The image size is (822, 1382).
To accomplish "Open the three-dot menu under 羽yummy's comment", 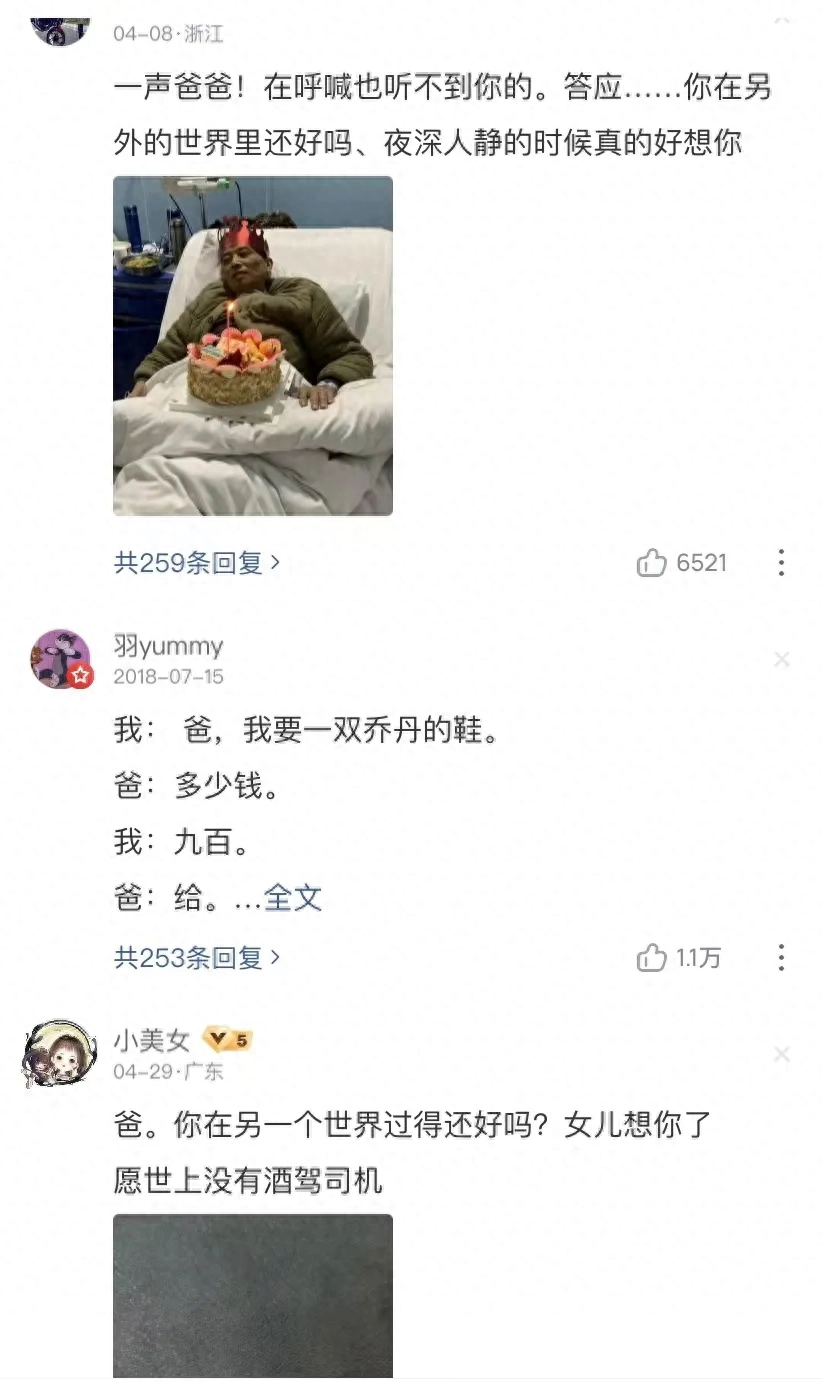I will pos(781,959).
